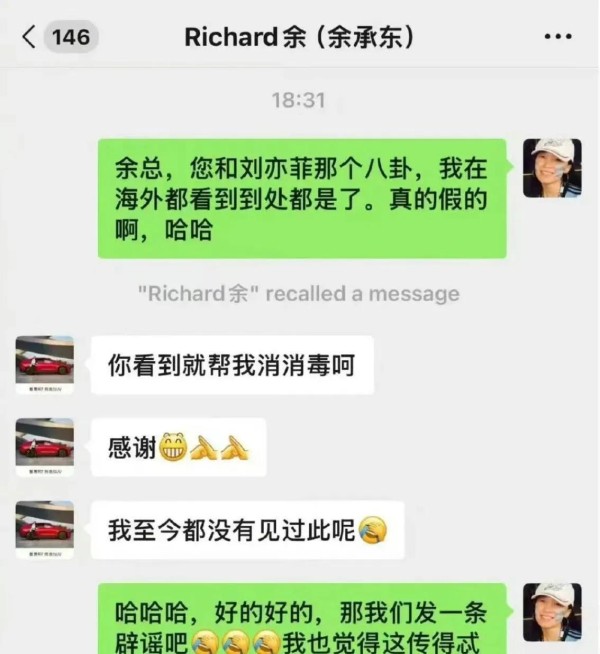
Task: Tap own avatar beside the 哈哈哈 message
Action: pos(551,612)
